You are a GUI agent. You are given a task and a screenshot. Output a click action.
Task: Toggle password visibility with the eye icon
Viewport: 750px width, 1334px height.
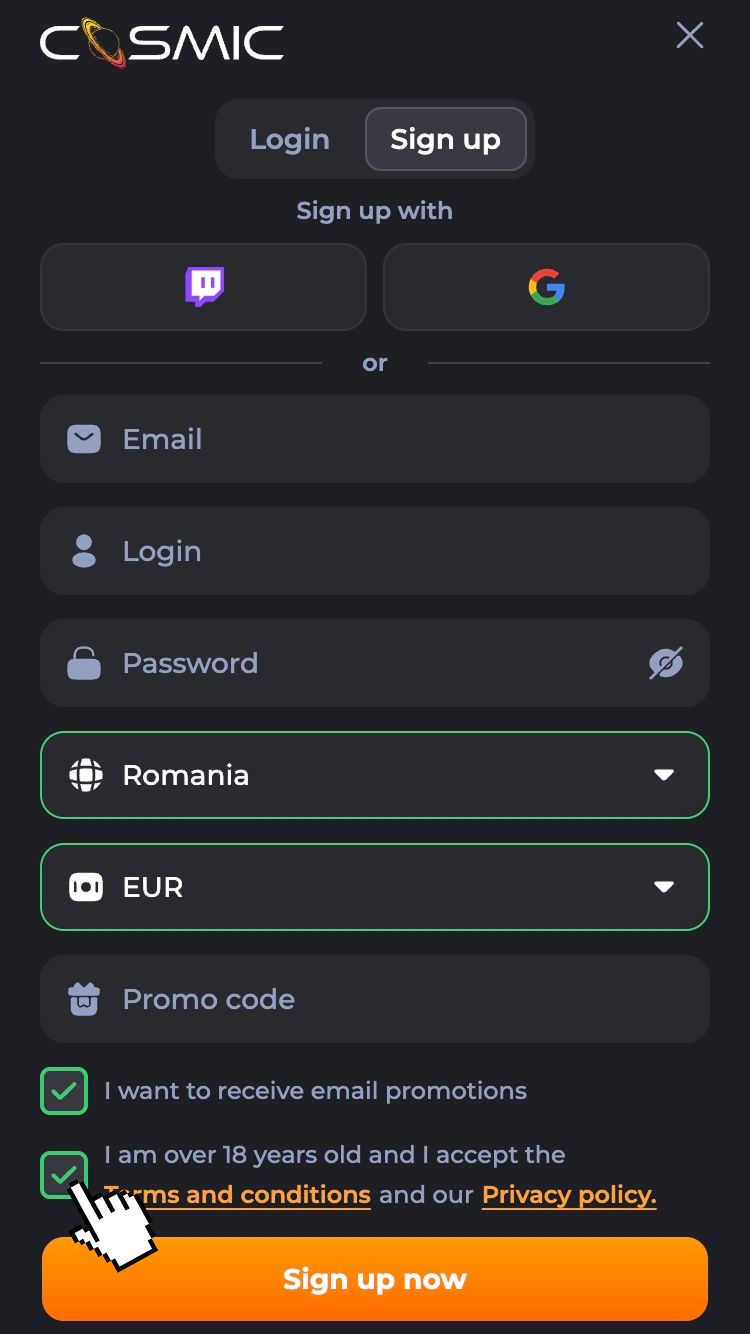pos(666,663)
